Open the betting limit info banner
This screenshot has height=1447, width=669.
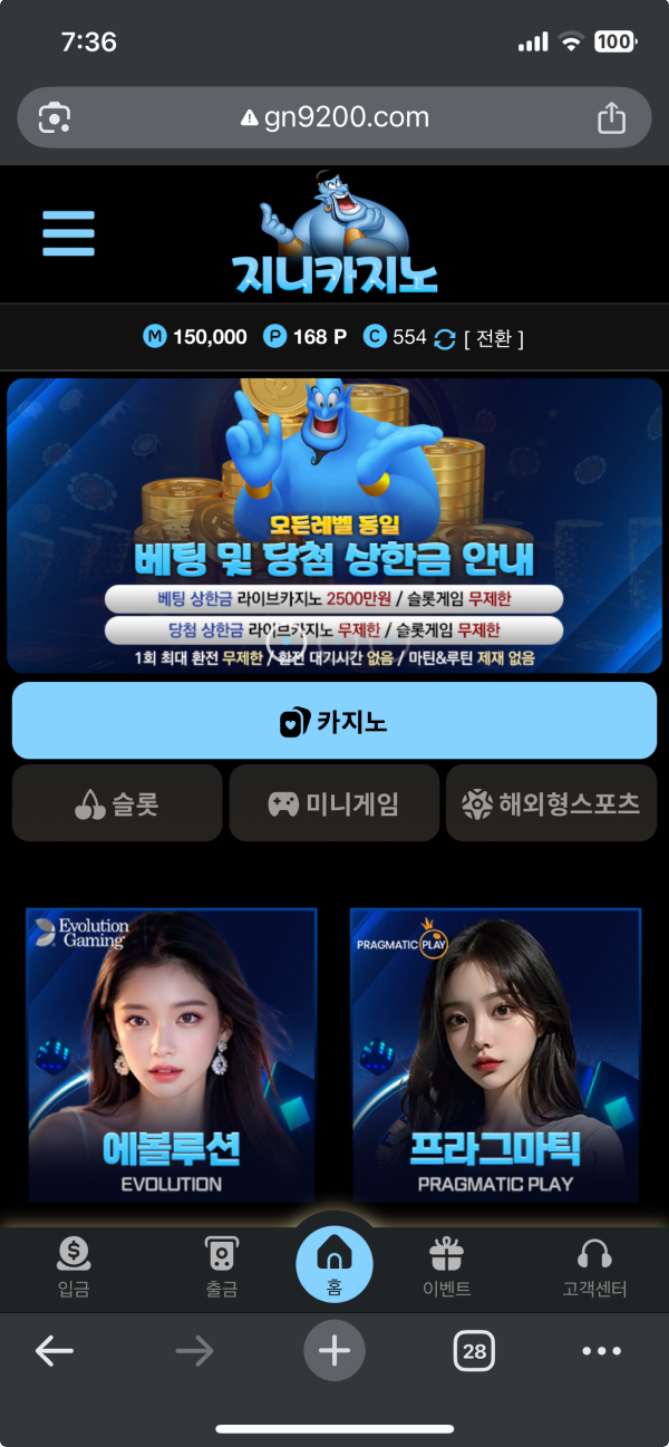coord(334,525)
